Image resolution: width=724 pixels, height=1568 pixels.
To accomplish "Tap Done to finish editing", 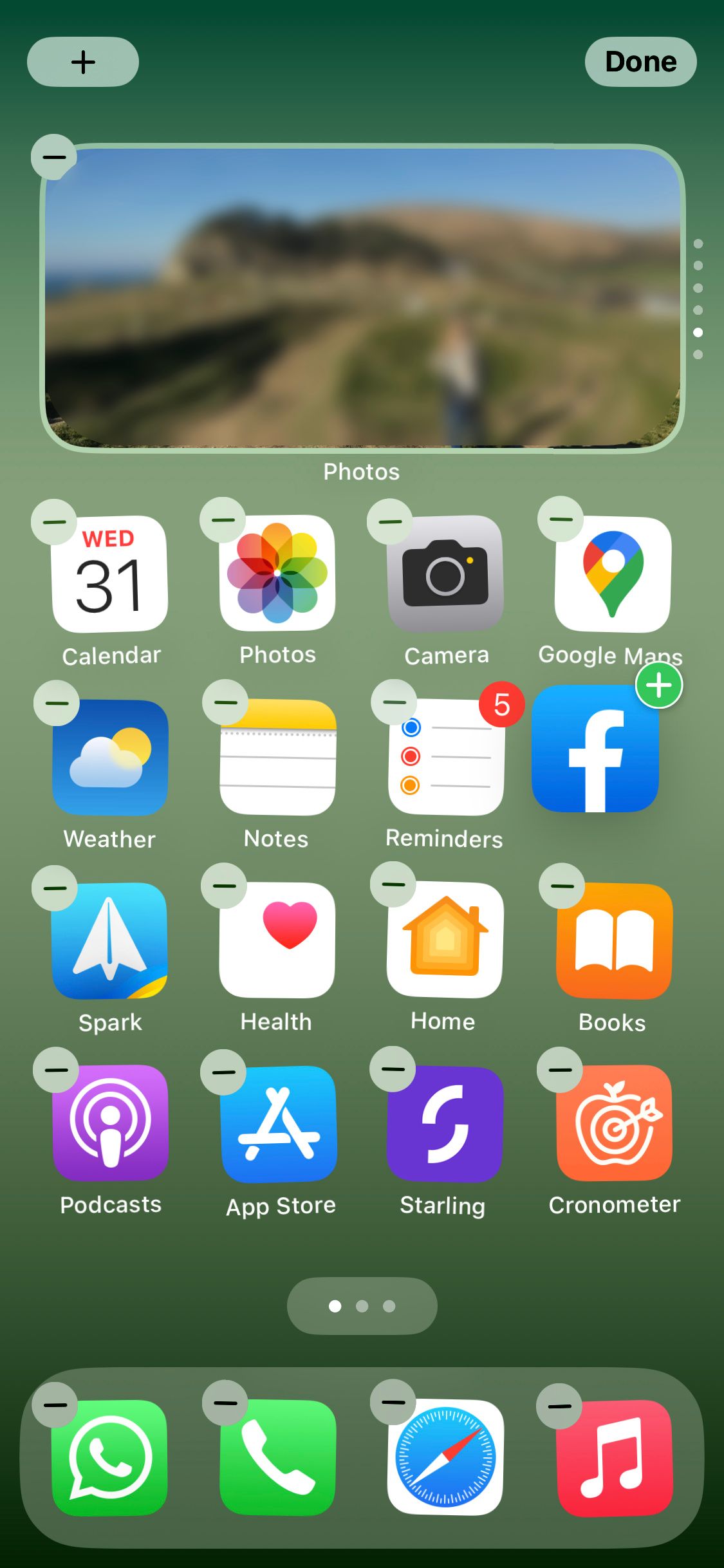I will (641, 61).
